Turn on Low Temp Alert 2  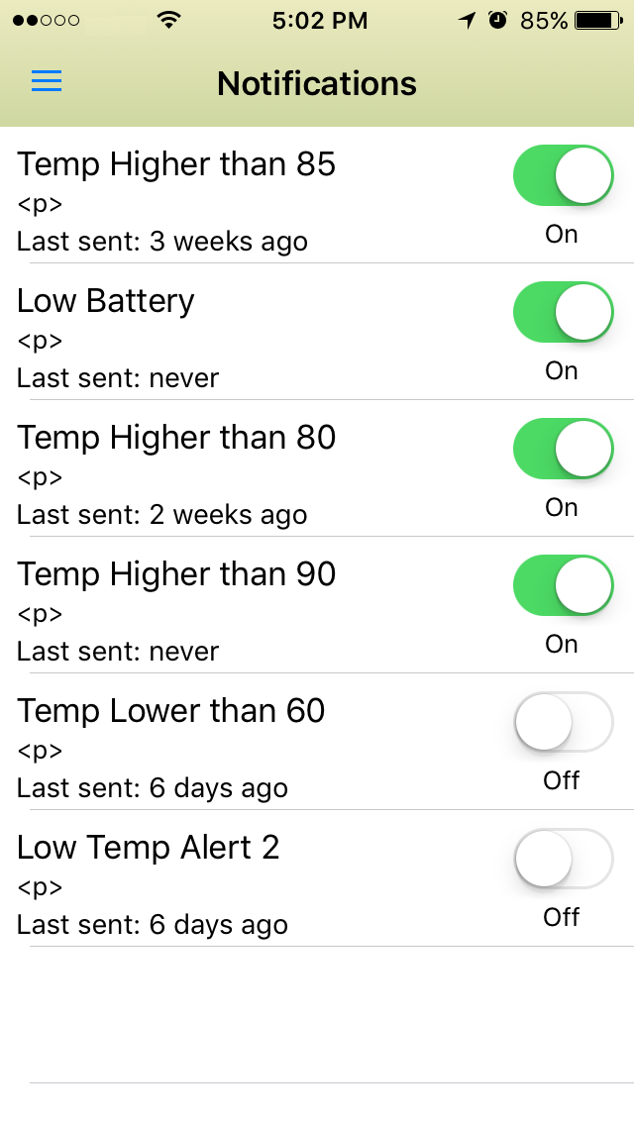[x=563, y=858]
